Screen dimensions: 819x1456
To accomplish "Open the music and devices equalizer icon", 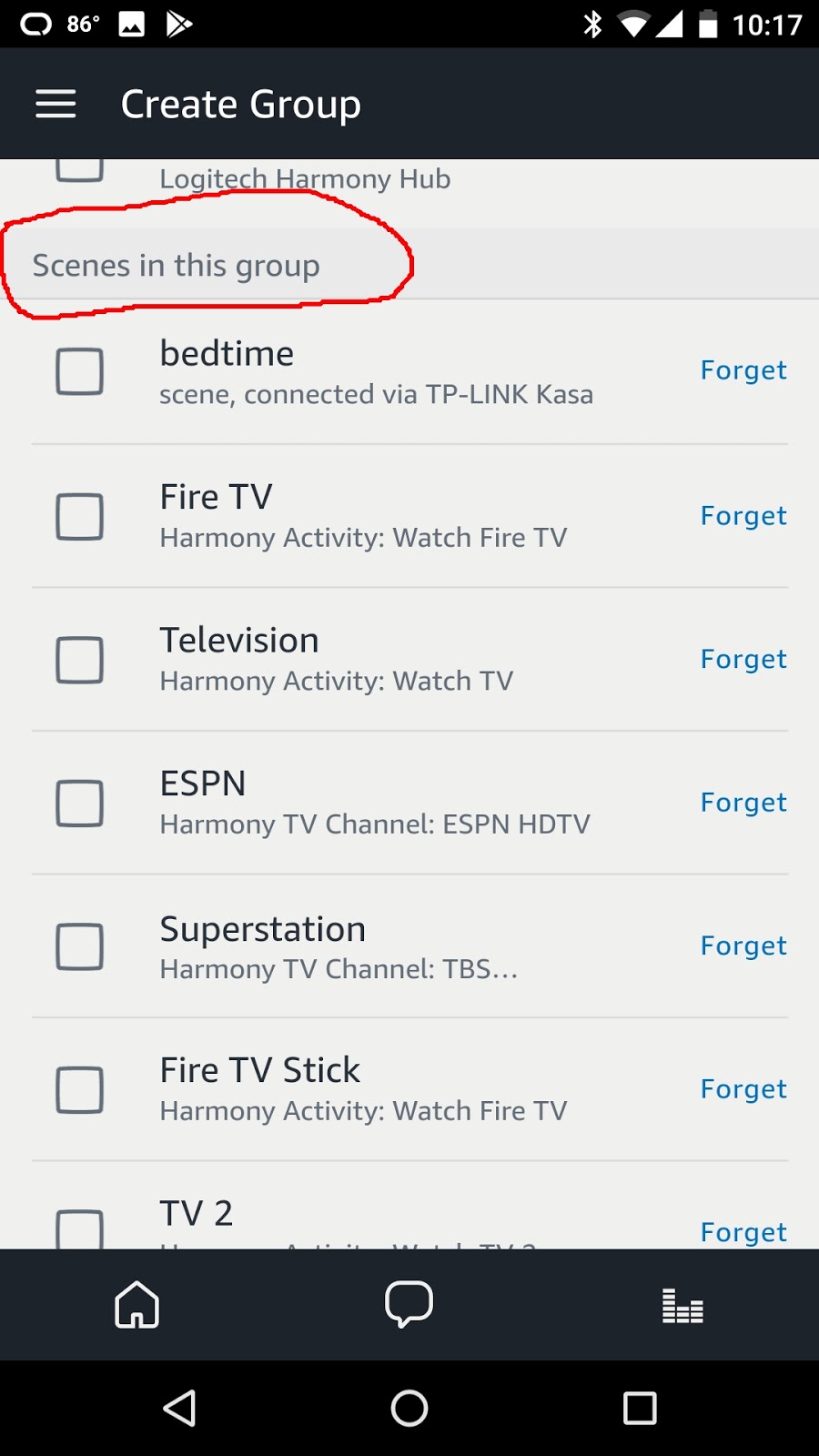I will tap(682, 1305).
